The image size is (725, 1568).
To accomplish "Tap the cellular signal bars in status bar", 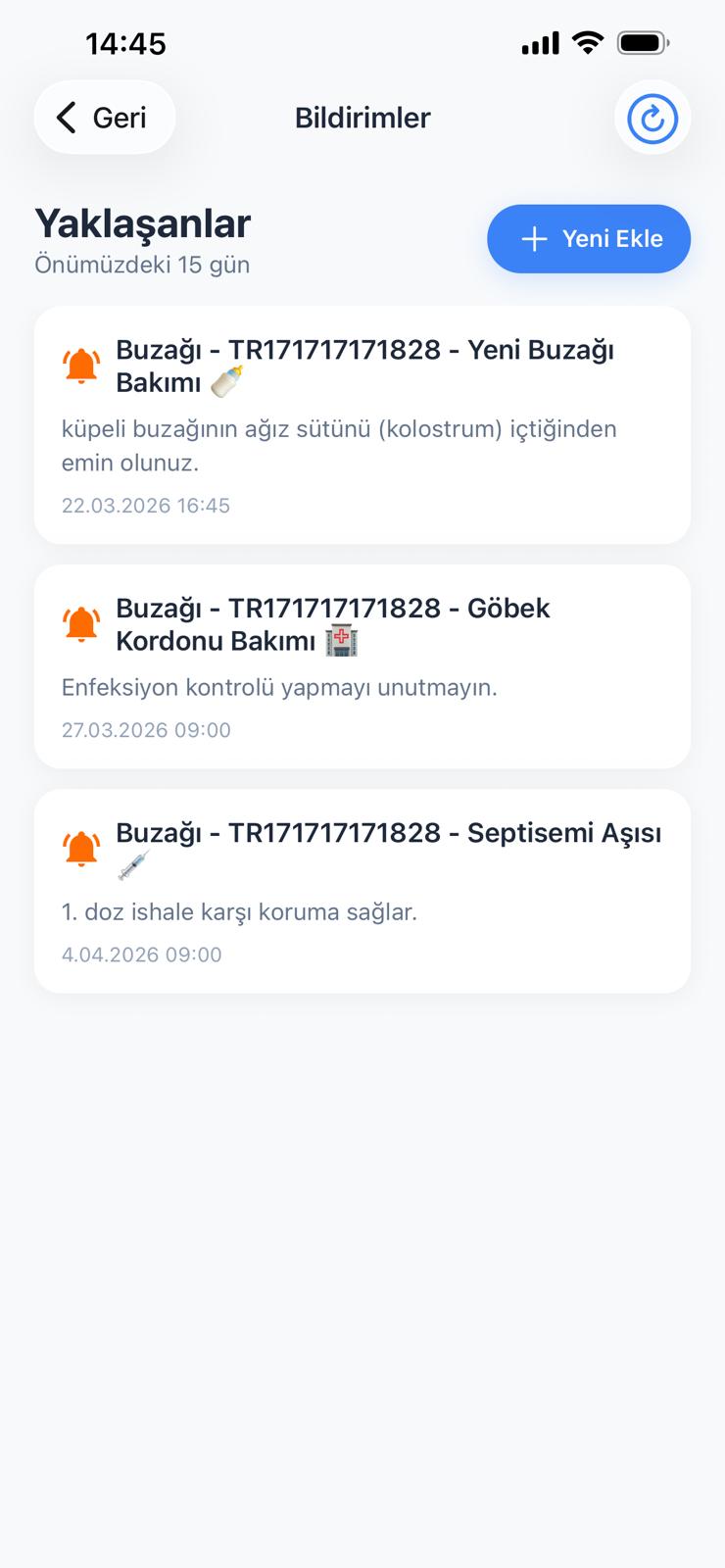I will 539,42.
